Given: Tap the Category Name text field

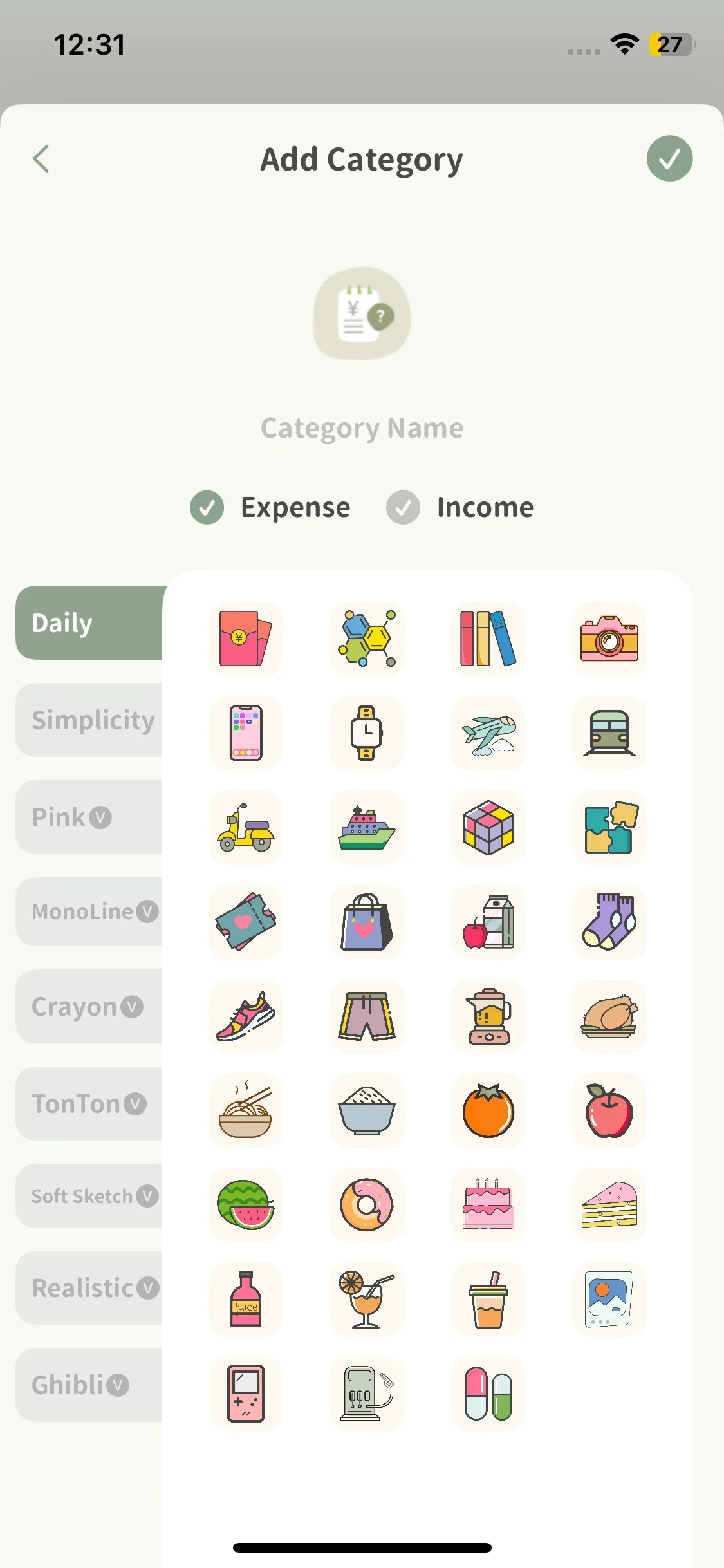Looking at the screenshot, I should pos(362,428).
